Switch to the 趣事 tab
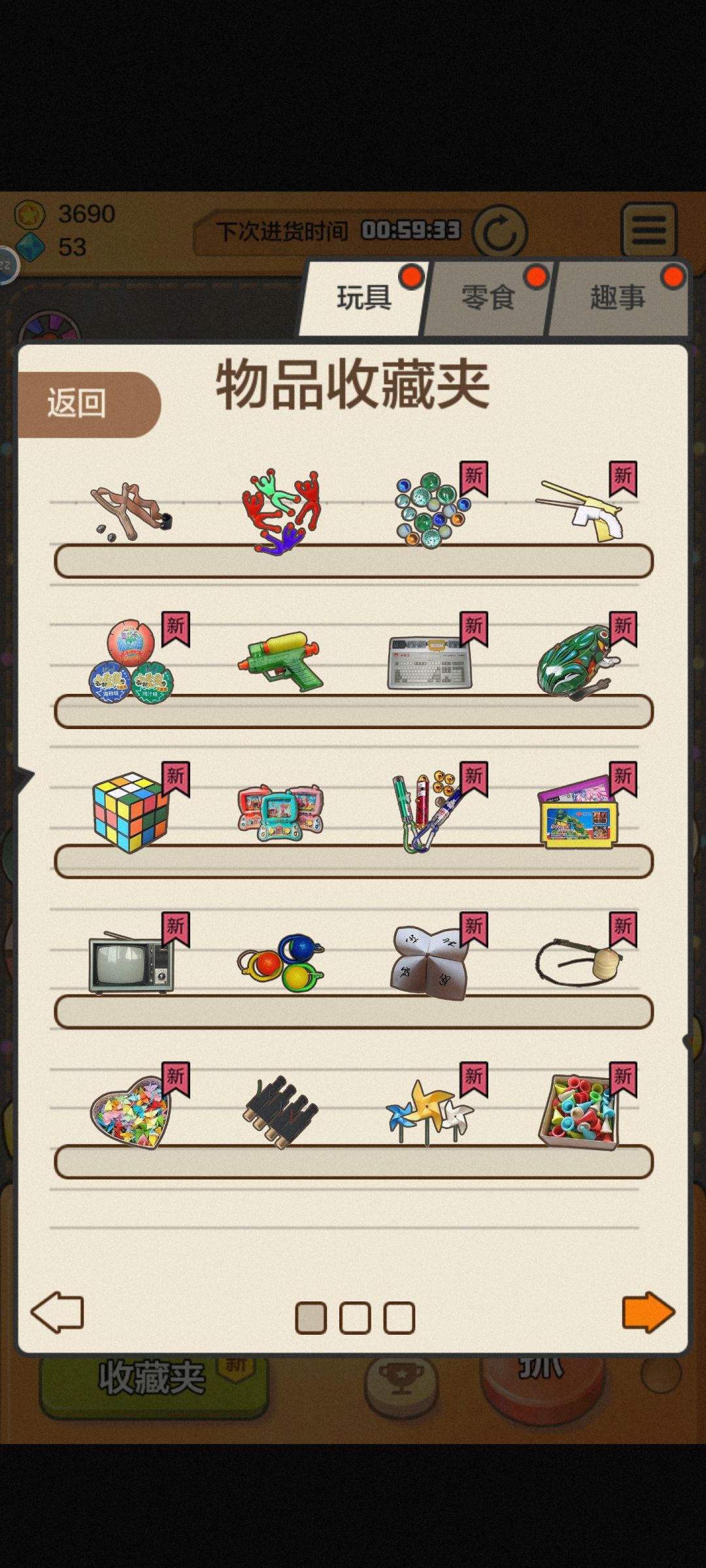The image size is (706, 1568). point(618,299)
